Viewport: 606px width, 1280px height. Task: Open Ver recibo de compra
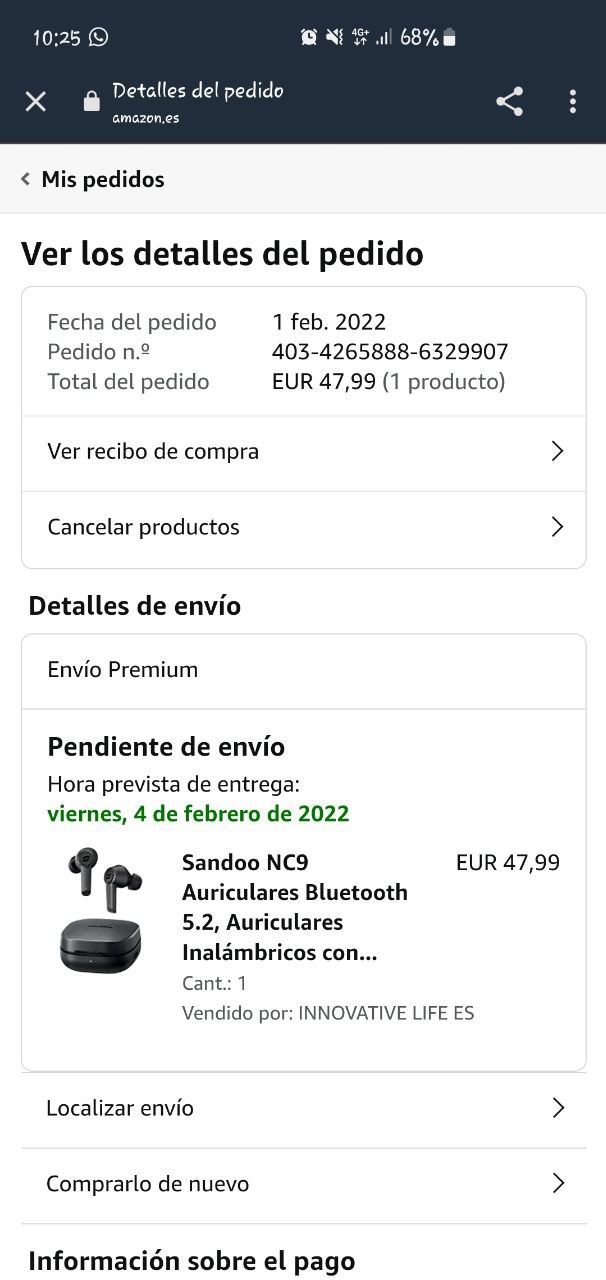click(303, 452)
